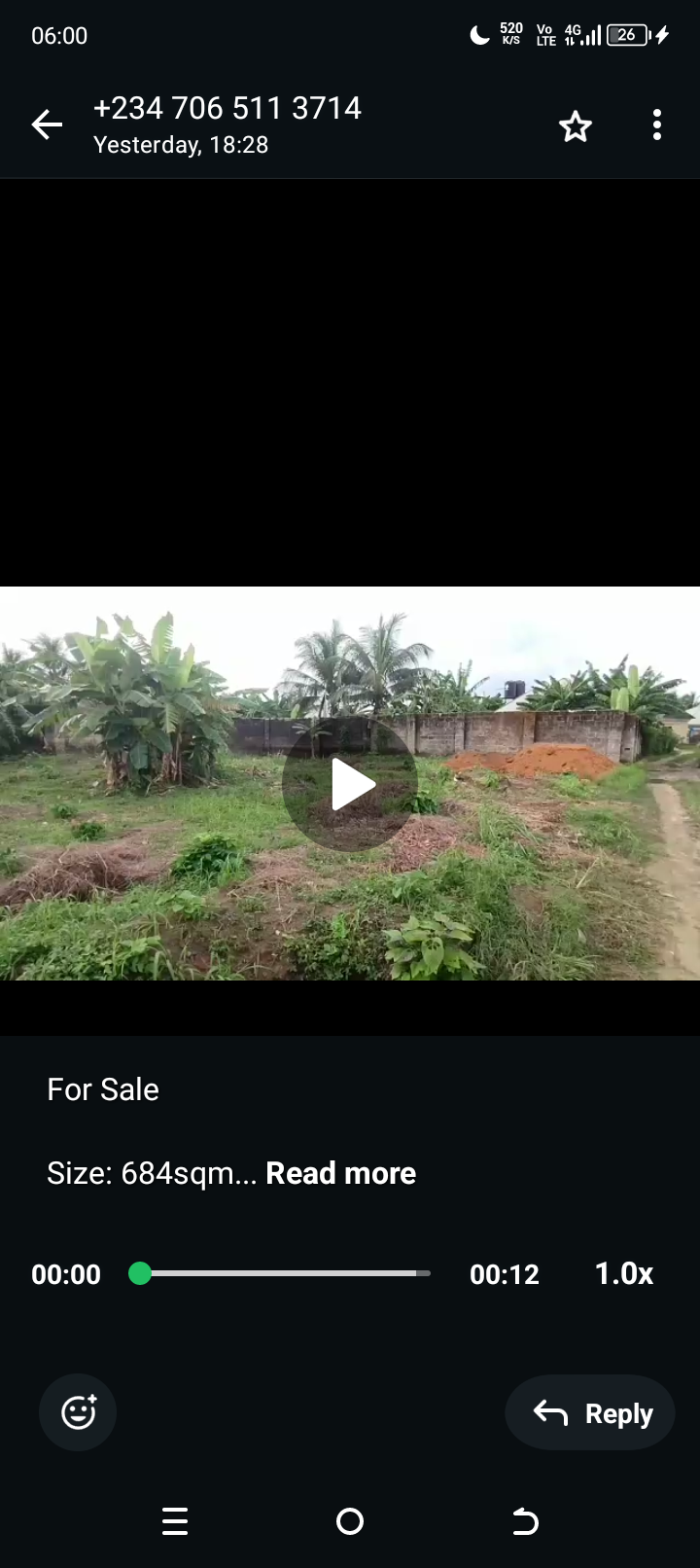This screenshot has width=700, height=1568.
Task: Expand caption with Read more
Action: tap(340, 1173)
